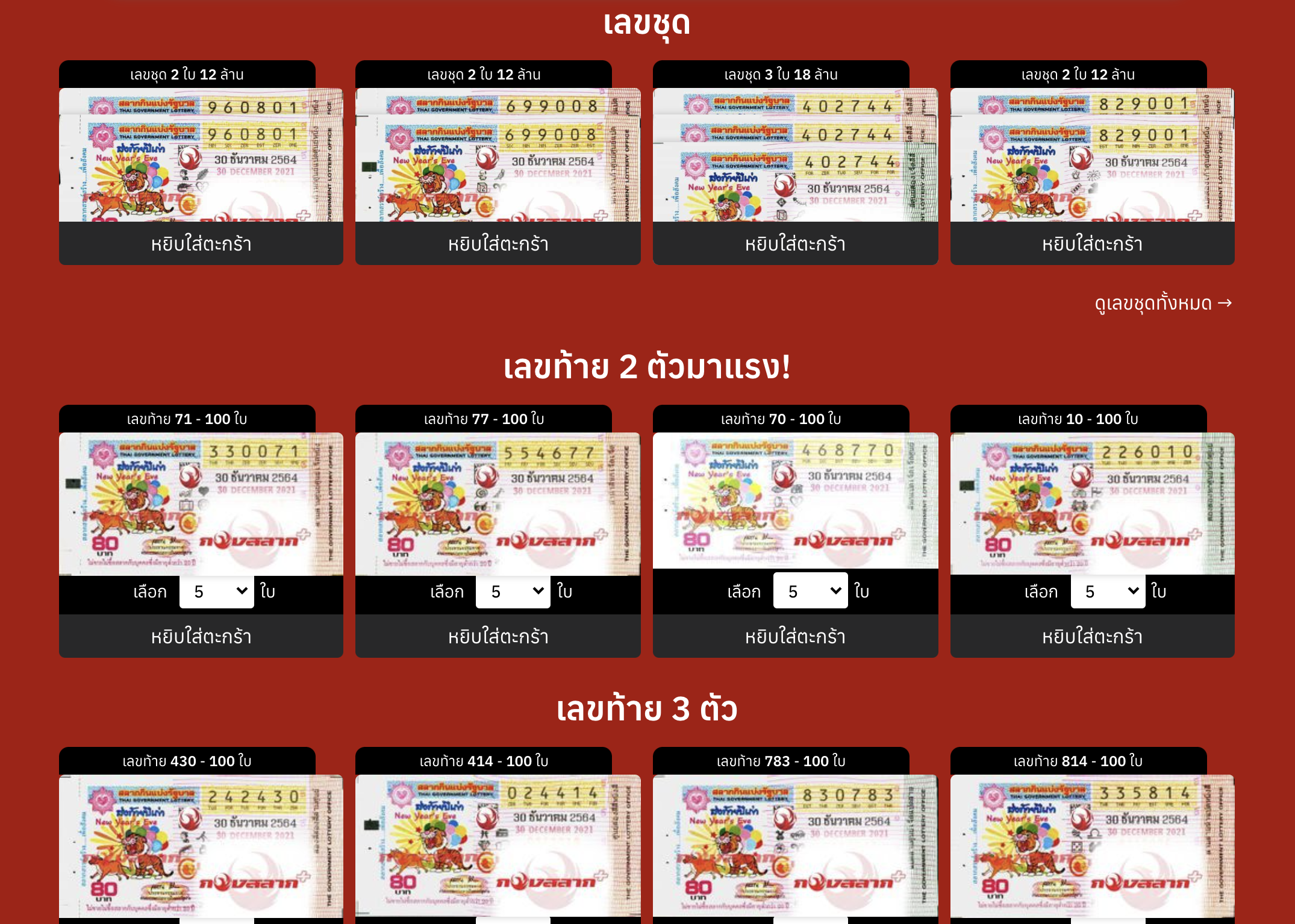This screenshot has width=1295, height=924.
Task: Add เลขท้าย 71 tickets to the basket
Action: (201, 637)
